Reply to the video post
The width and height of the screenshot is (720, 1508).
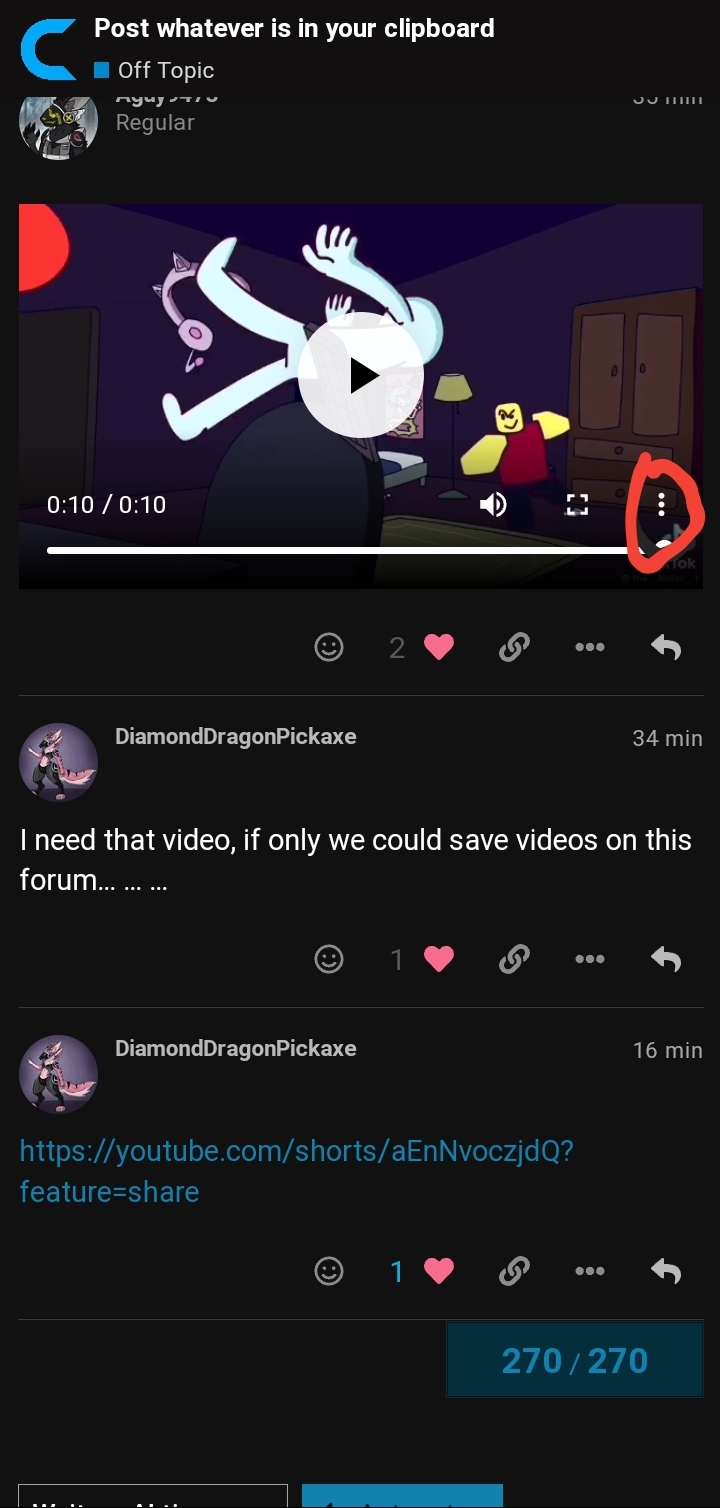[x=665, y=648]
